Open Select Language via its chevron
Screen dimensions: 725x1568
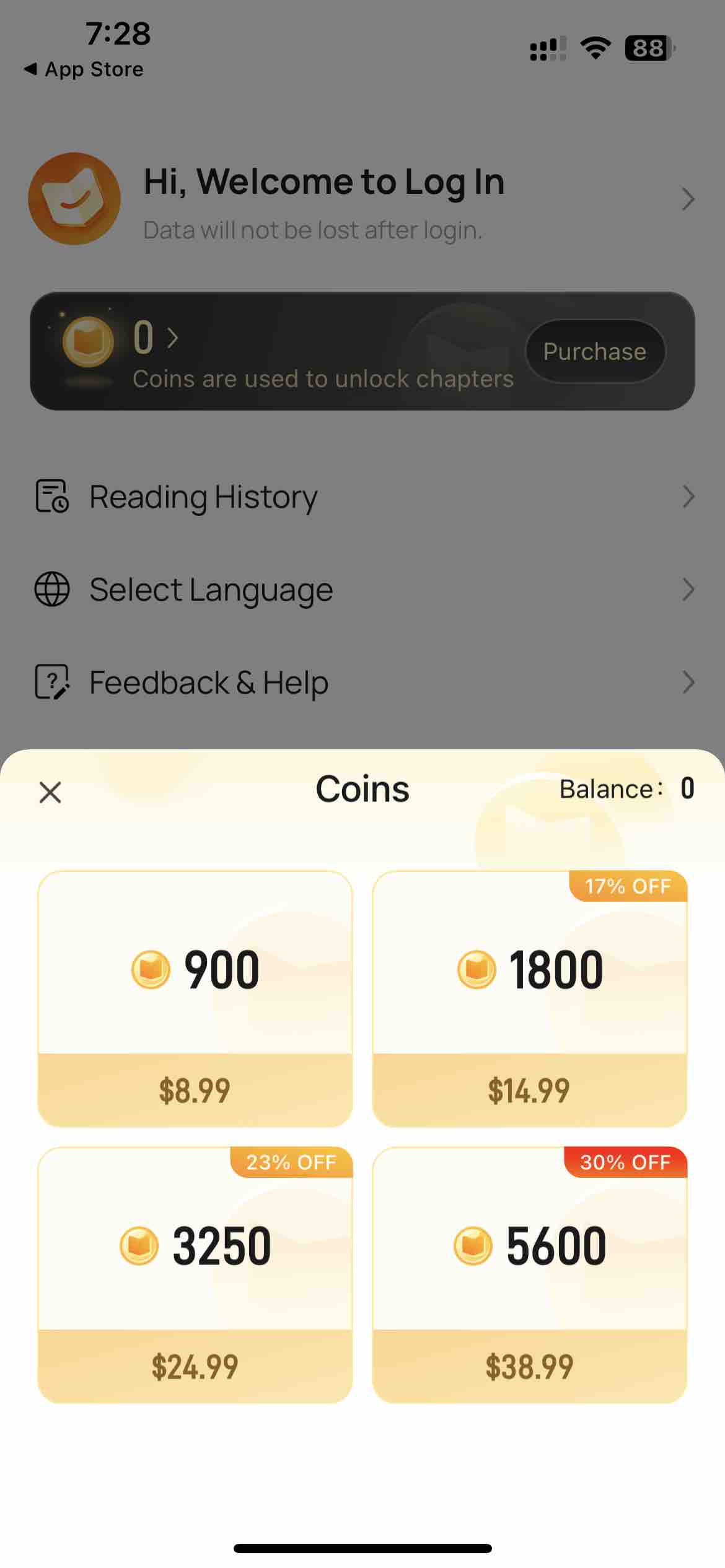(x=689, y=589)
